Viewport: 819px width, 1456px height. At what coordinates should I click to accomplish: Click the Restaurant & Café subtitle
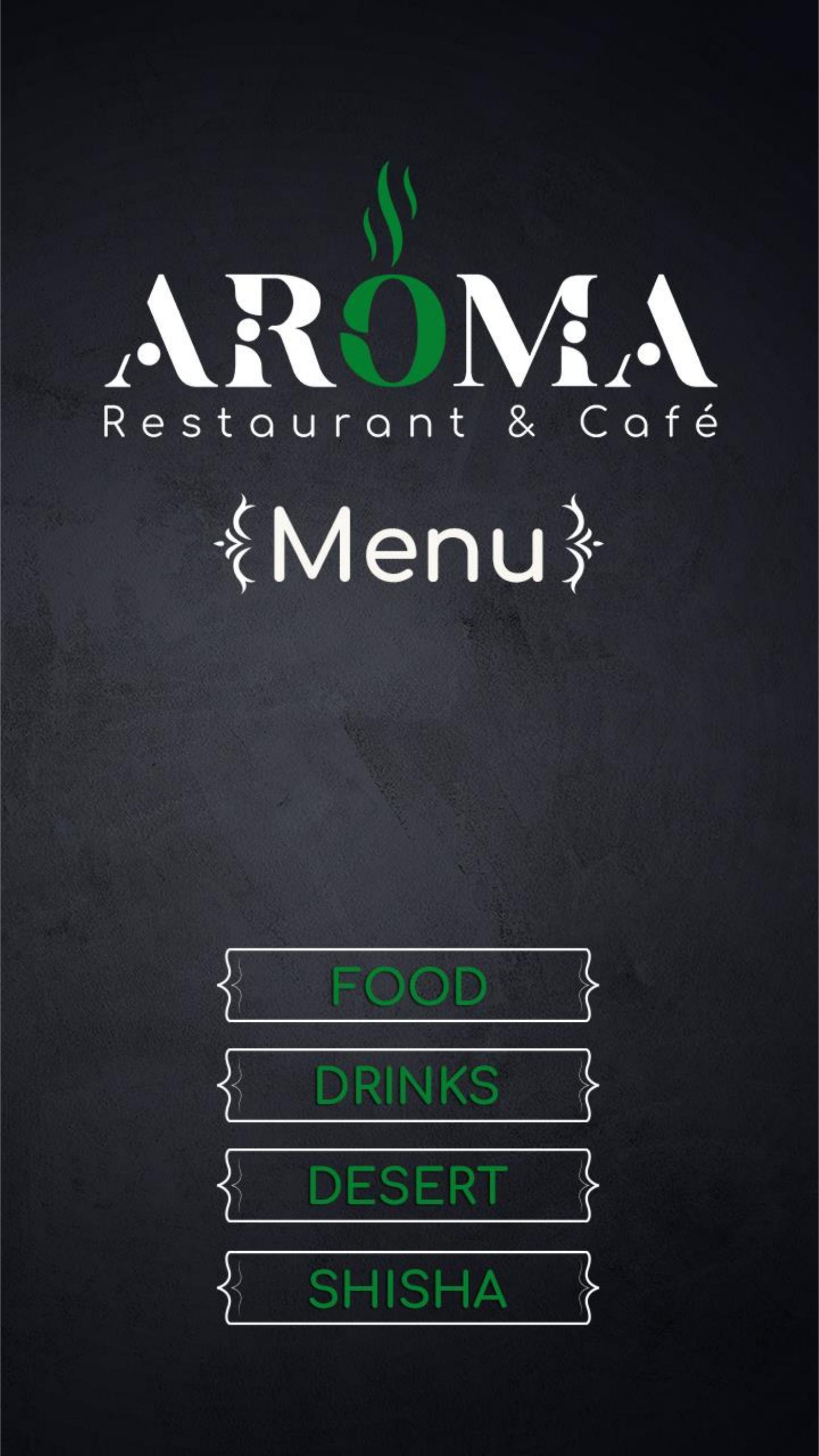point(409,424)
